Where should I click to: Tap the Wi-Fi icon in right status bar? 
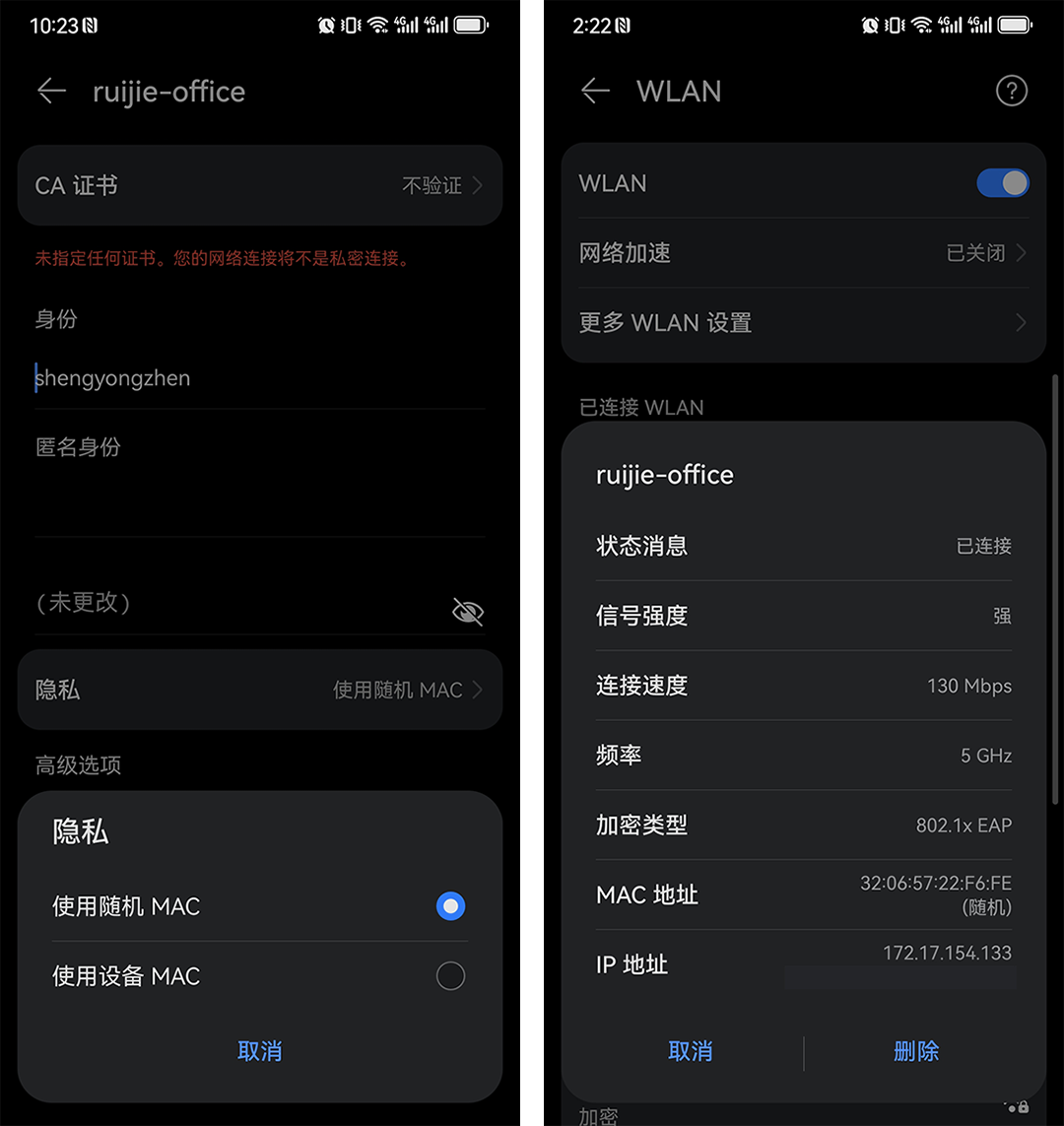(921, 25)
